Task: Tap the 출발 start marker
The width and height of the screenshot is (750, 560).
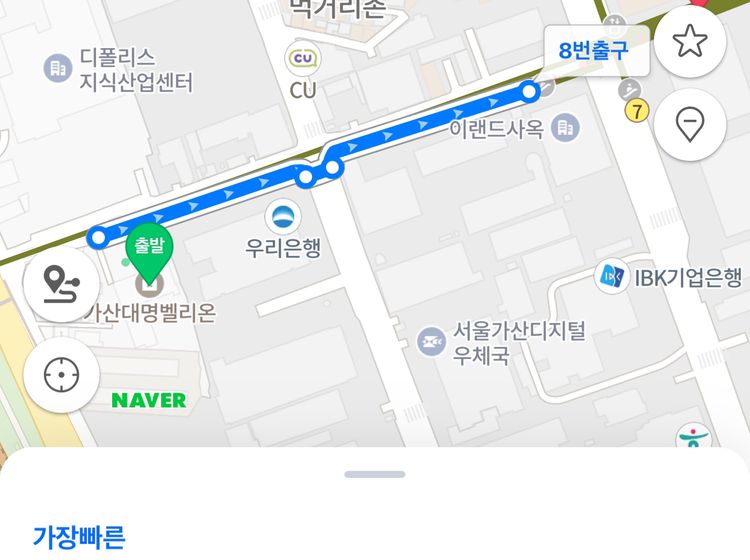Action: coord(148,248)
